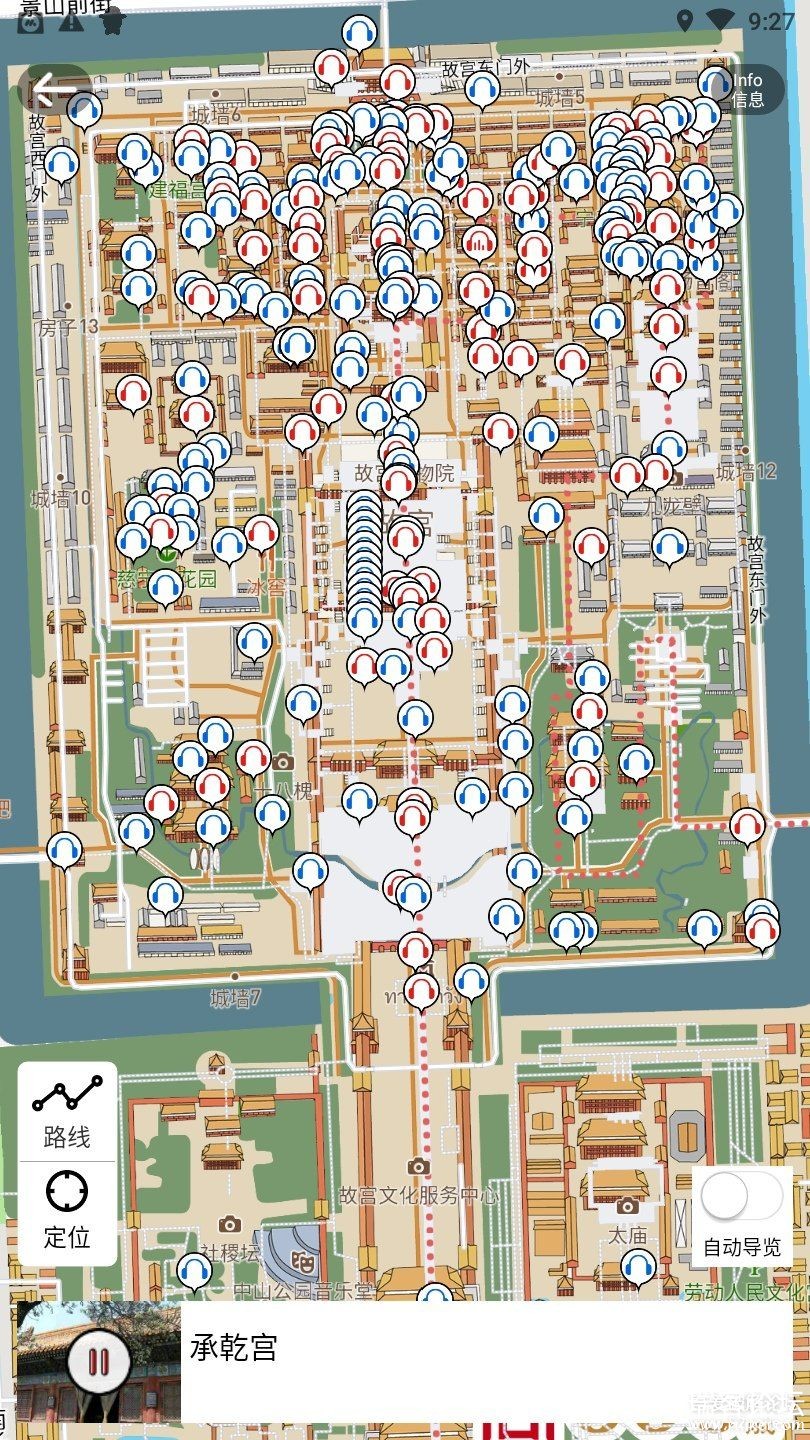
Task: Select the audio marker near 故宫西门外
Action: [x=62, y=162]
